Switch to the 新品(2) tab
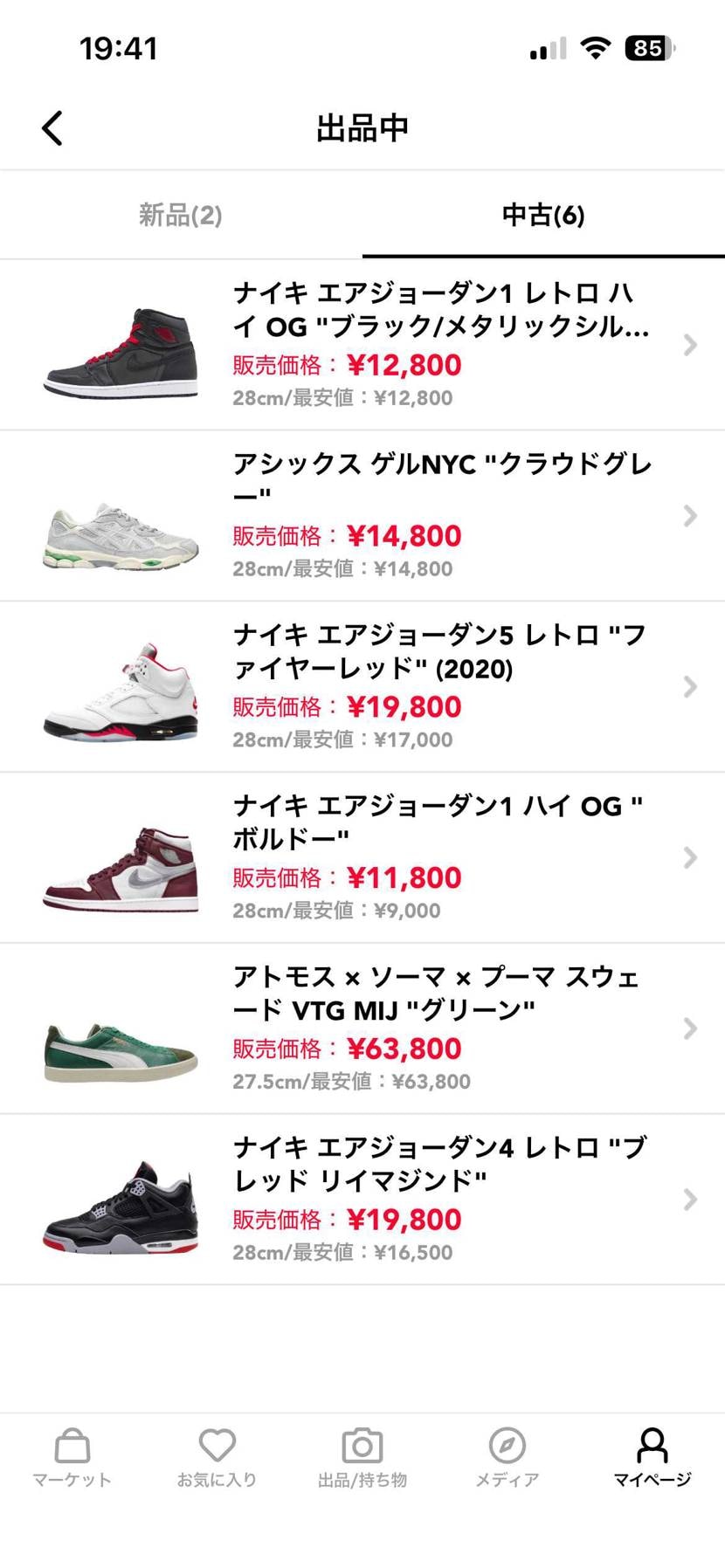The height and width of the screenshot is (1568, 725). (x=180, y=215)
